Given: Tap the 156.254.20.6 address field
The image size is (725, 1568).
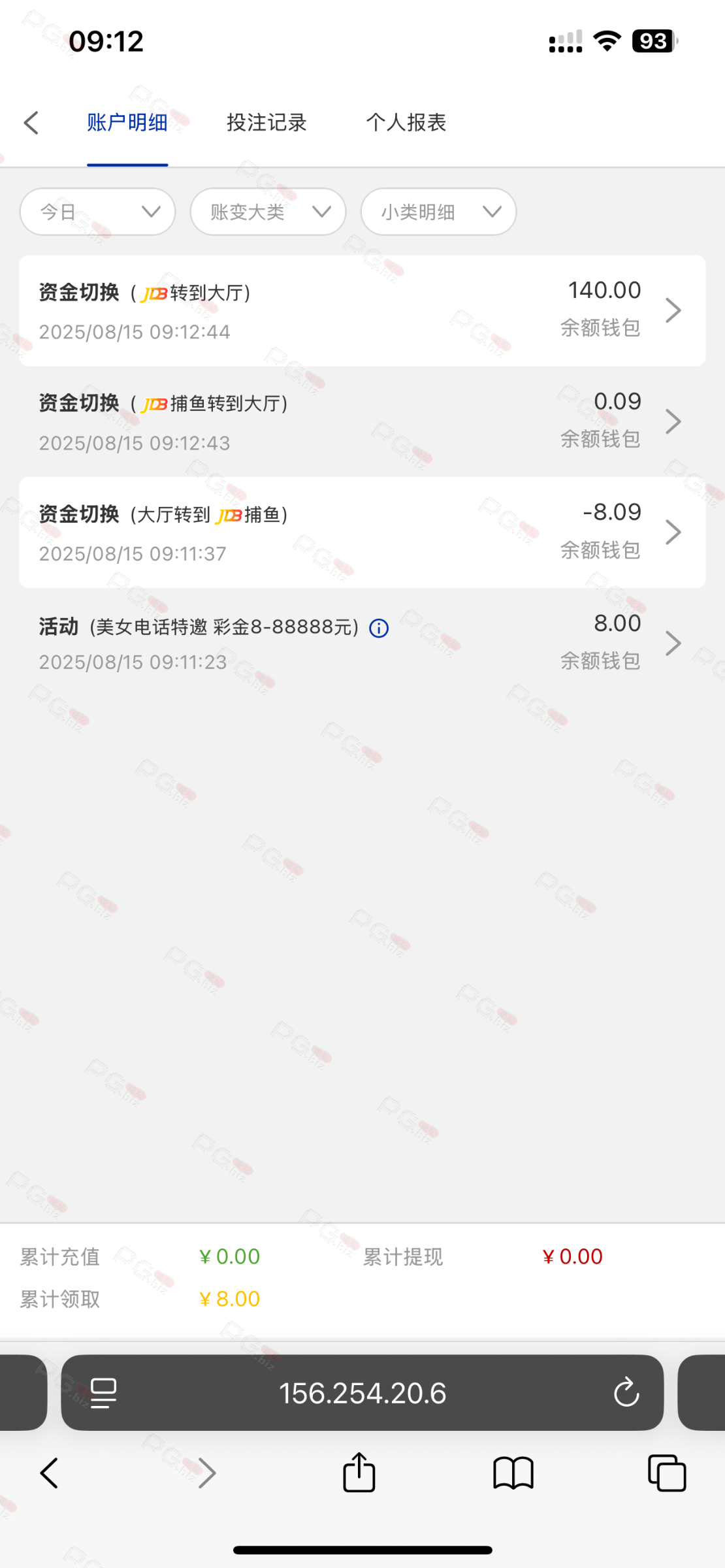Looking at the screenshot, I should tap(362, 1393).
